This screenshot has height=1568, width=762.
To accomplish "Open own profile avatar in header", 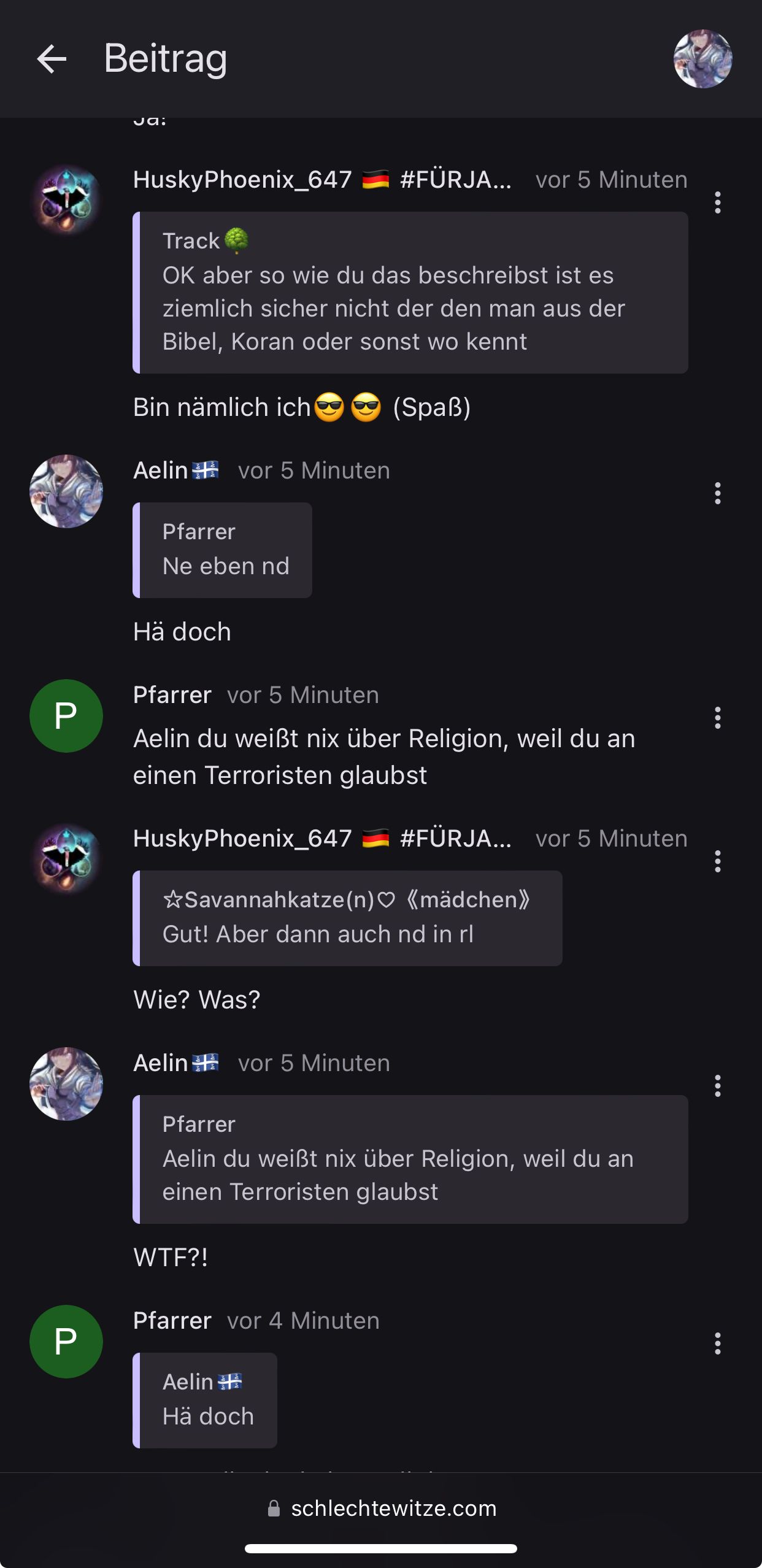I will (702, 59).
